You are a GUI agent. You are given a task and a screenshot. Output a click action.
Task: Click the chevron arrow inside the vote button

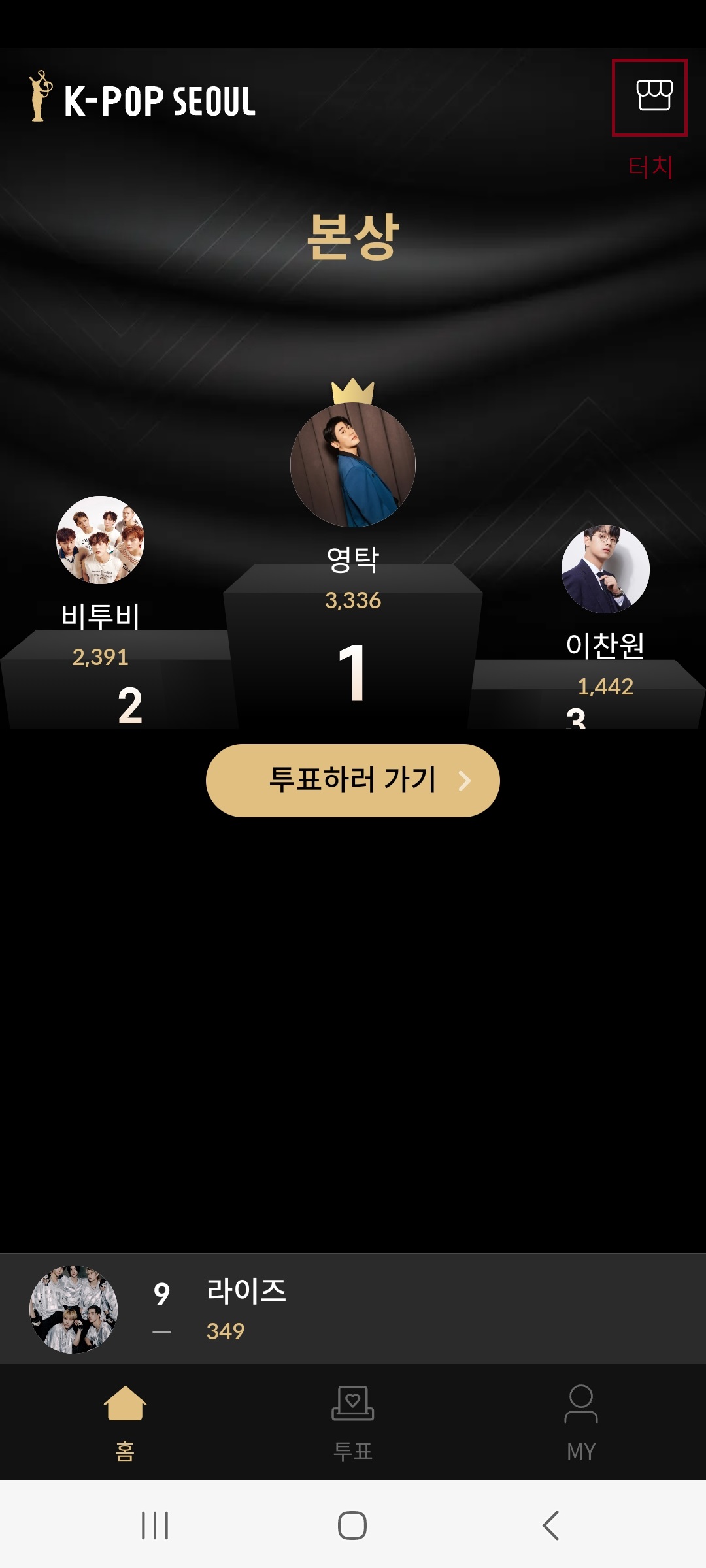tap(465, 781)
